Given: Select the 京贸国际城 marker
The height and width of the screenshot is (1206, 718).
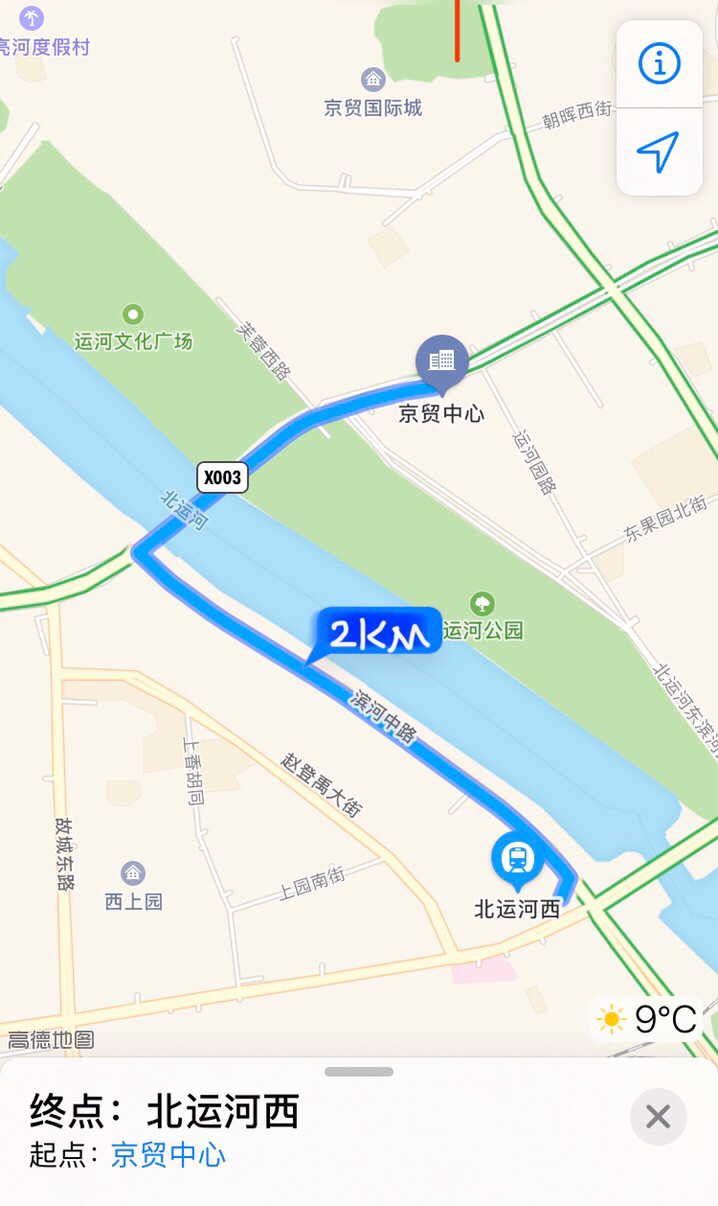Looking at the screenshot, I should (373, 80).
